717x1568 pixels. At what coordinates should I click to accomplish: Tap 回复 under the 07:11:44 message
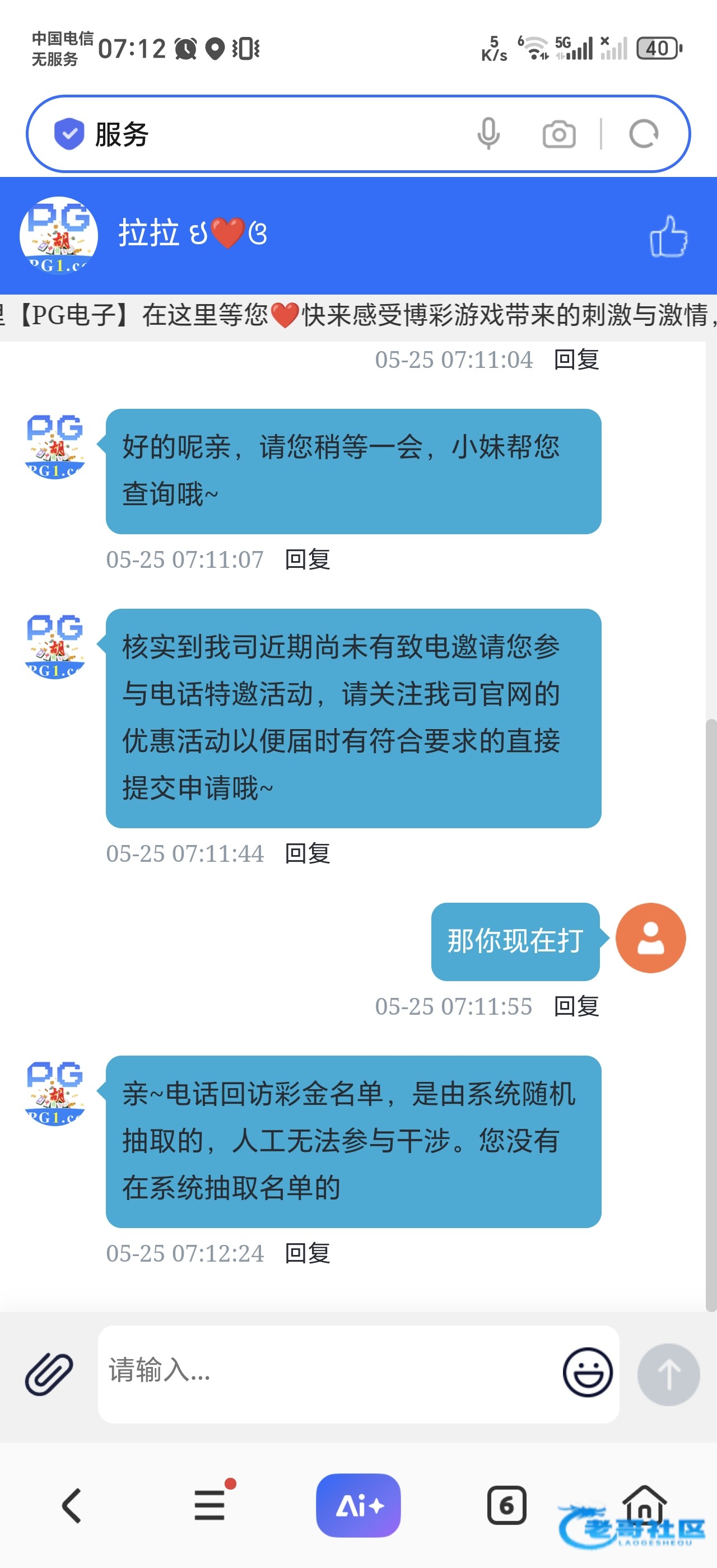[x=308, y=853]
